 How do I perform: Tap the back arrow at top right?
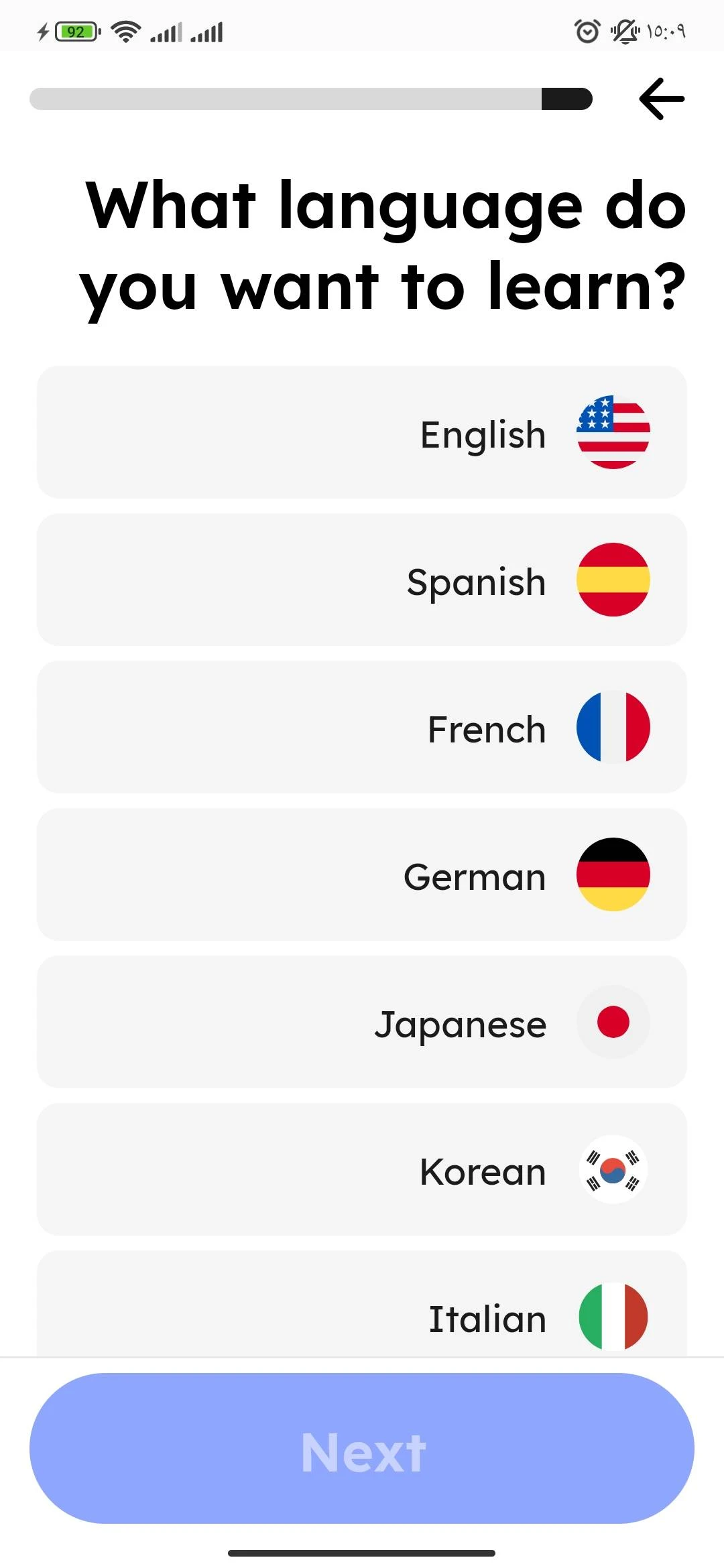point(661,98)
